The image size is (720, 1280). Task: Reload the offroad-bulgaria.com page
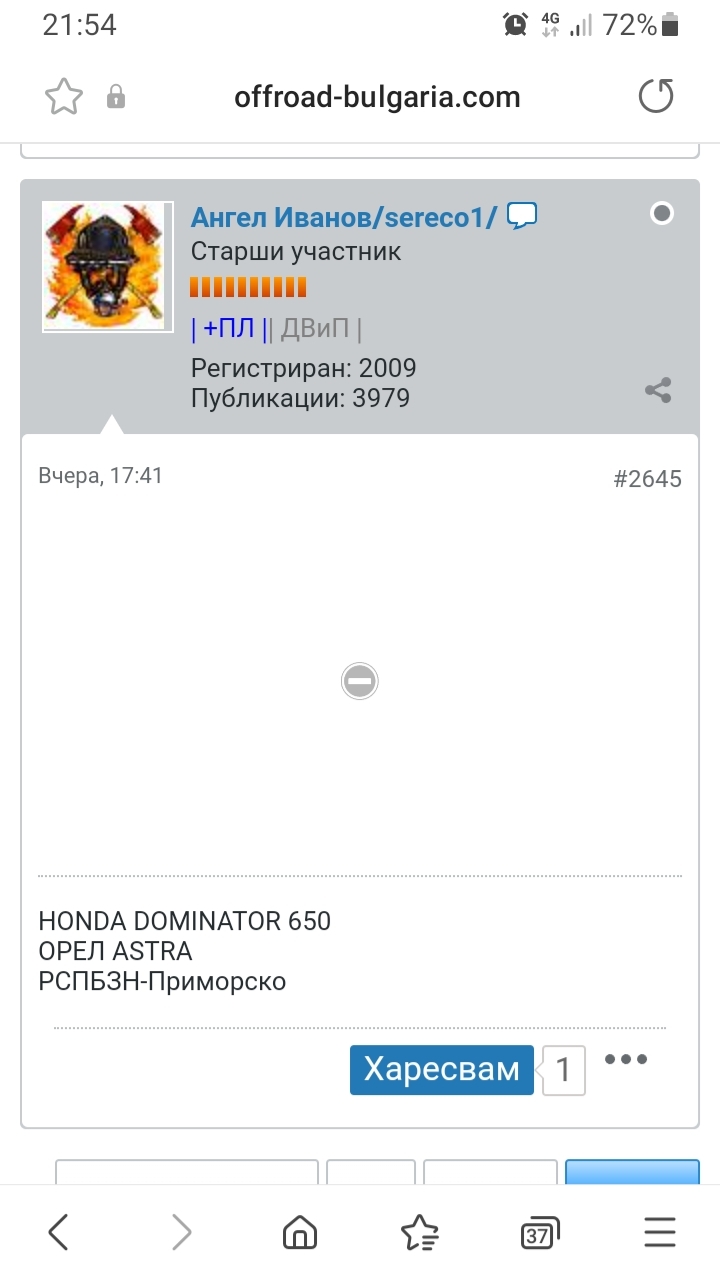tap(656, 97)
